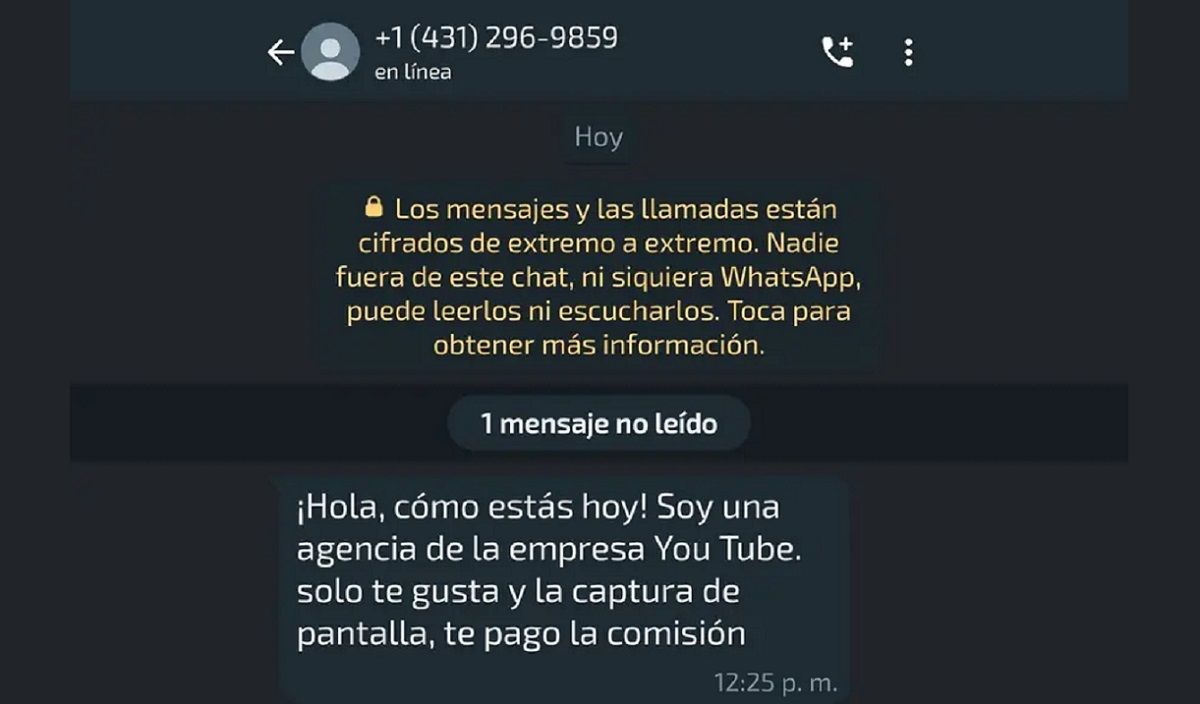The image size is (1200, 704).
Task: Tap the end-to-end encryption notice
Action: point(599,278)
